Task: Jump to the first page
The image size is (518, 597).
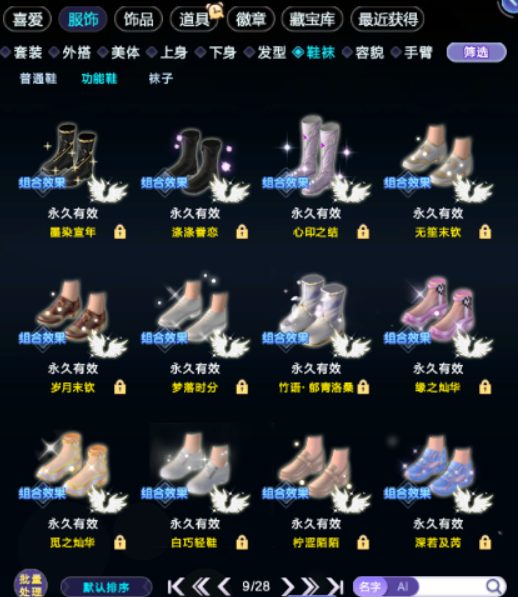Action: point(175,587)
